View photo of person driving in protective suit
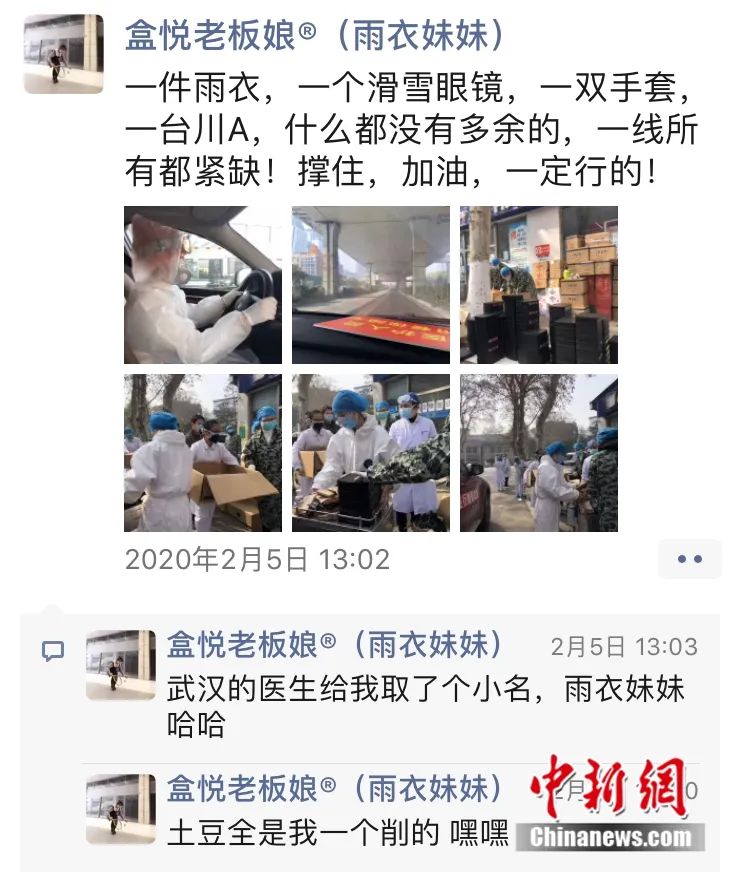The width and height of the screenshot is (750, 885). coord(203,285)
